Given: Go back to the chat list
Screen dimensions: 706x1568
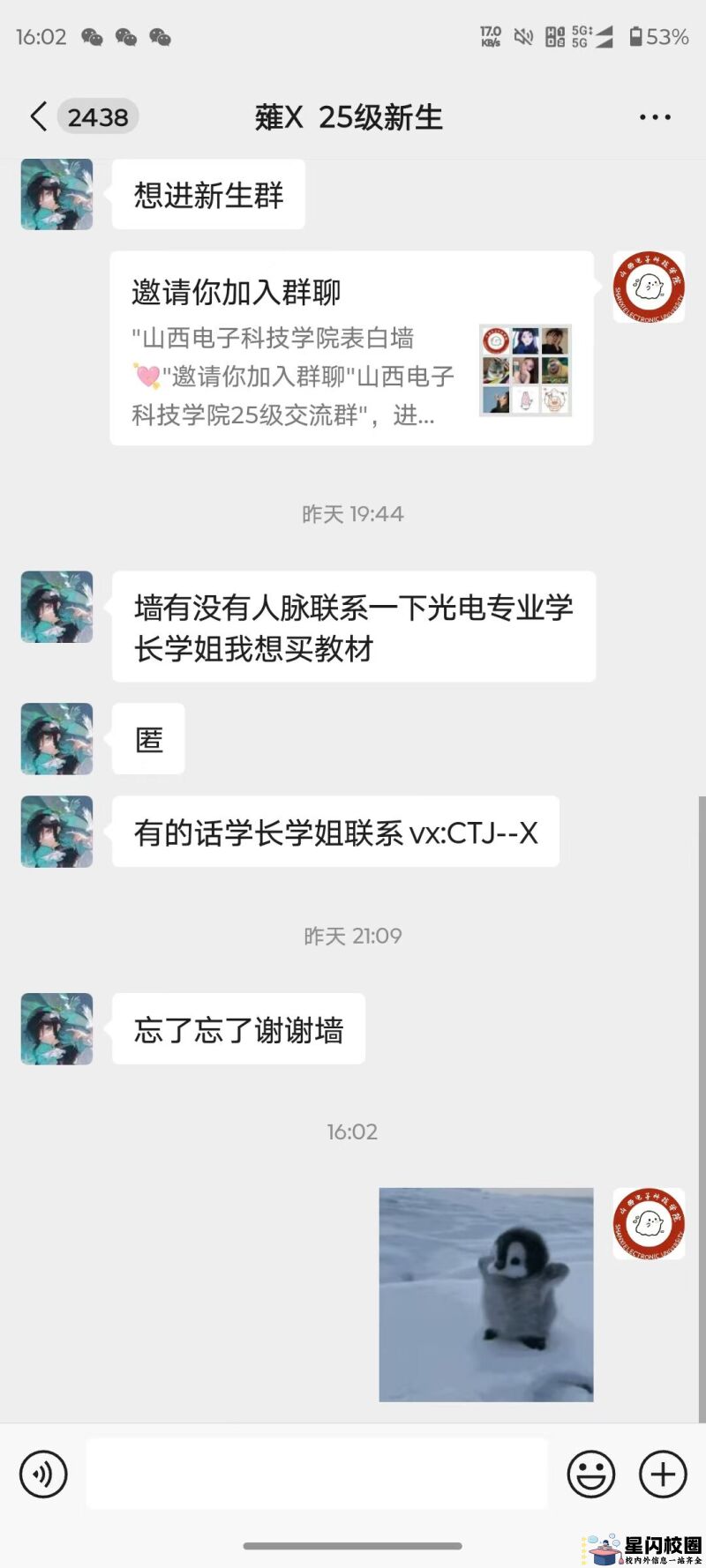Looking at the screenshot, I should tap(39, 116).
